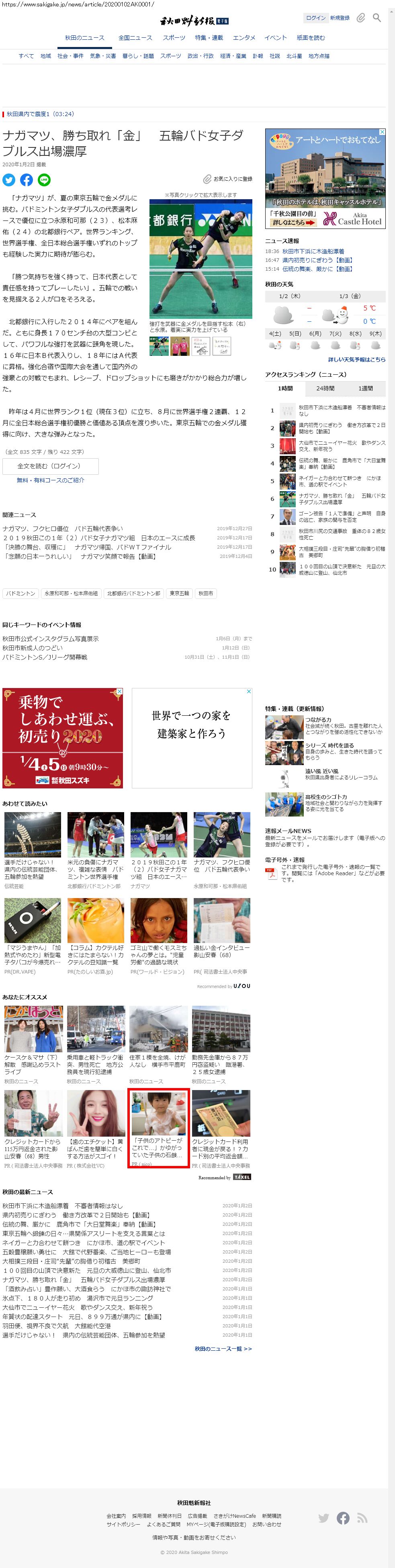Select the バドミントン keyword tag
Screen dimensions: 395x1568
click(x=20, y=593)
